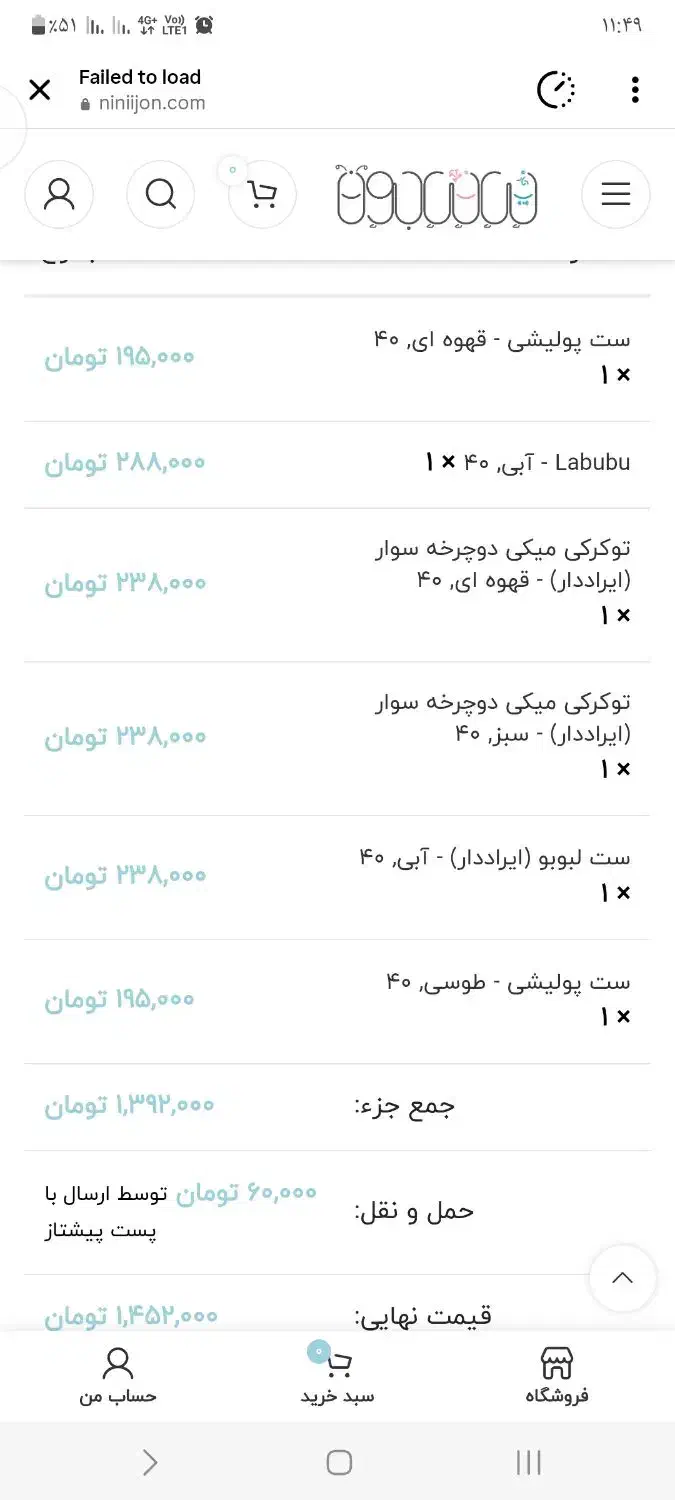Jump back to top of page
Screen dimensions: 675x1500
click(x=622, y=1278)
